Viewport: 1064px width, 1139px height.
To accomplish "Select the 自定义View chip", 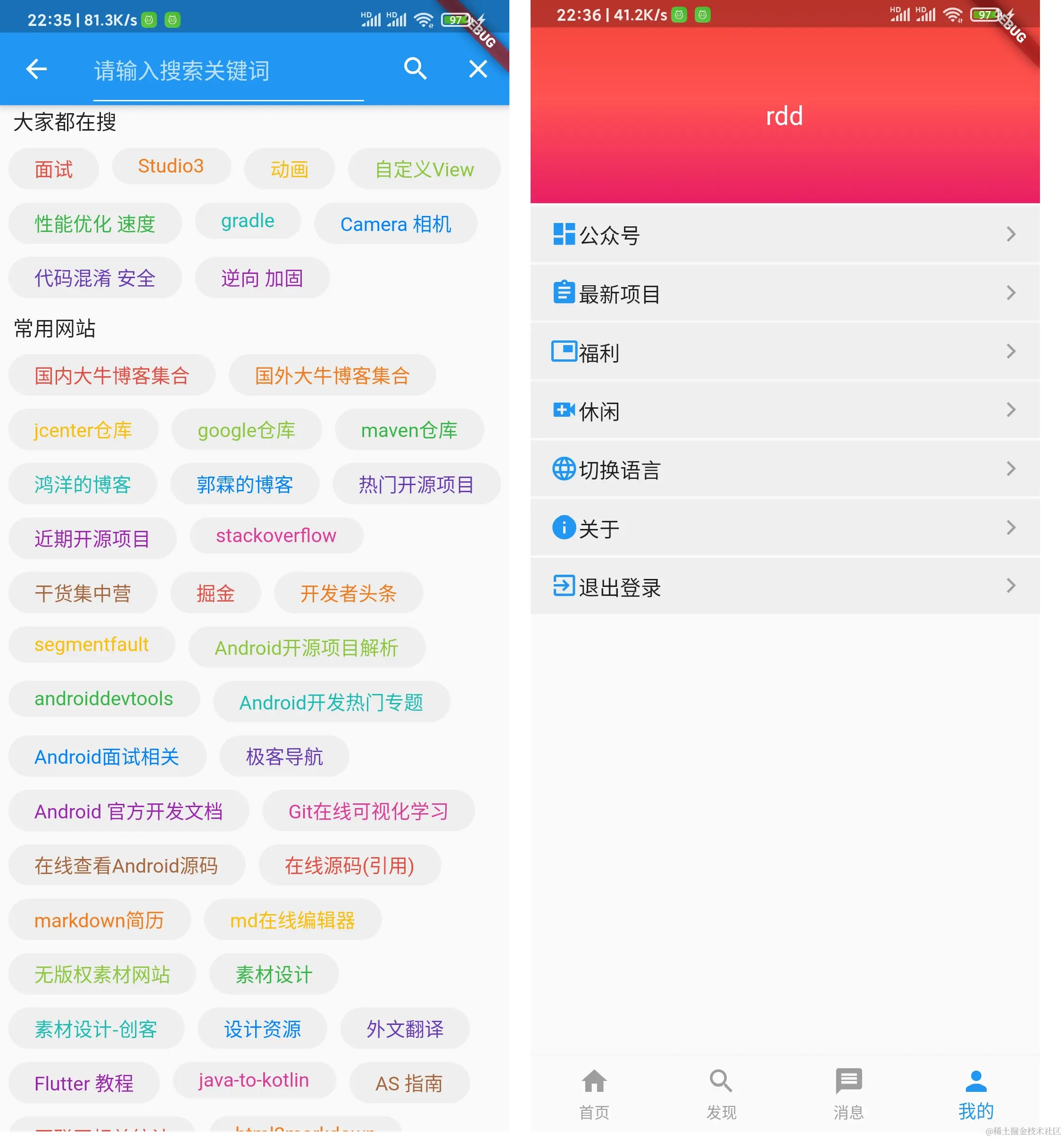I will 424,170.
